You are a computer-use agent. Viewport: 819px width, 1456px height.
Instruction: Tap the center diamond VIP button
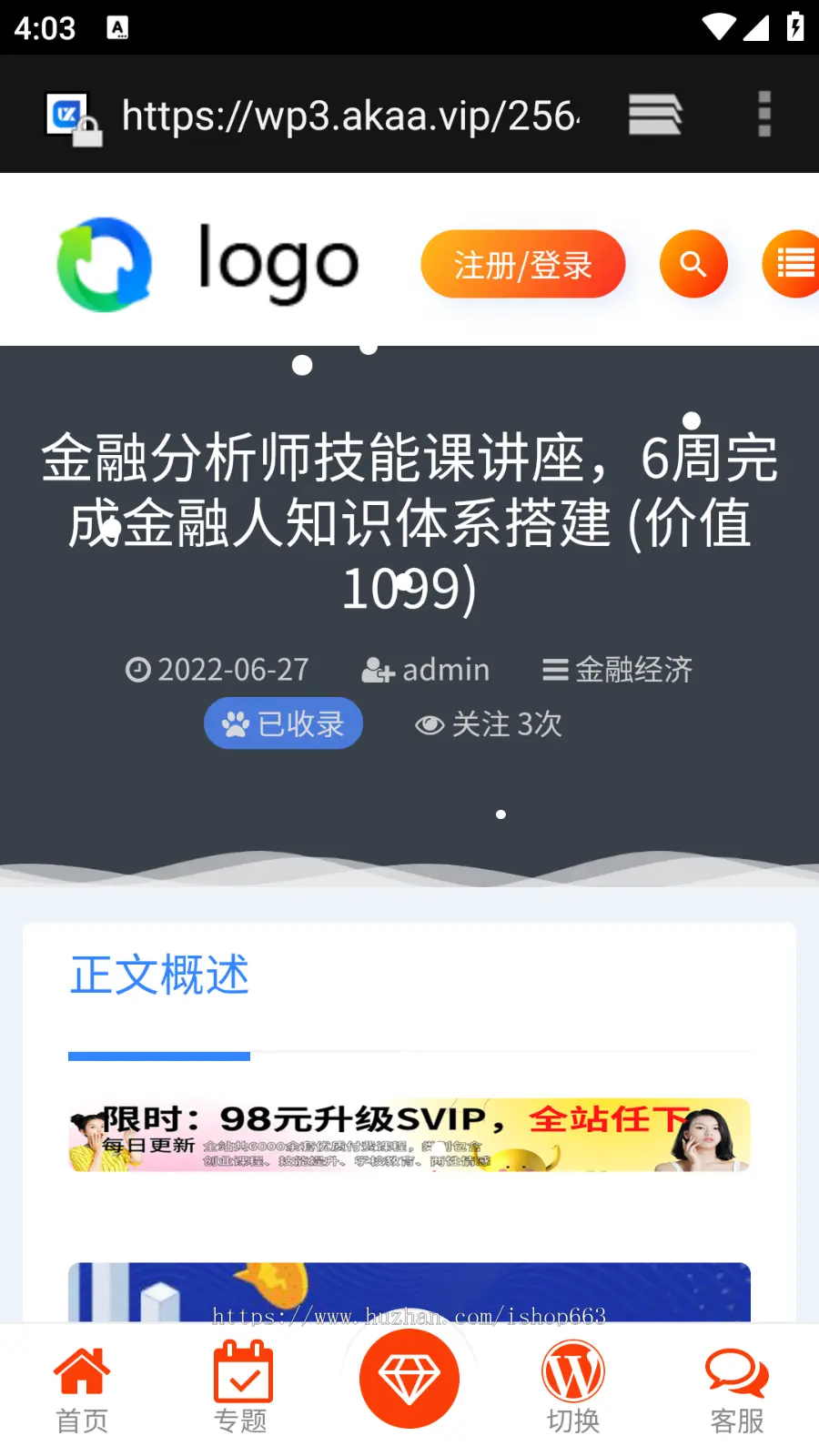pos(409,1379)
